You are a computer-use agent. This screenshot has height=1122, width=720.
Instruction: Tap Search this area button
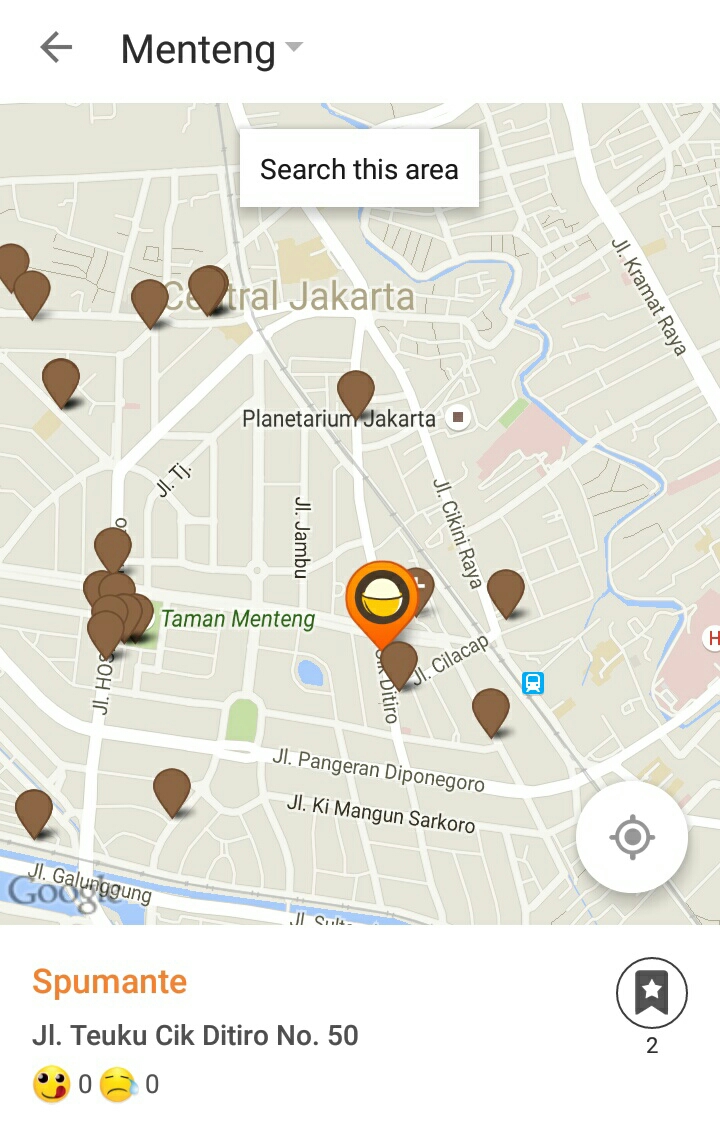coord(359,169)
